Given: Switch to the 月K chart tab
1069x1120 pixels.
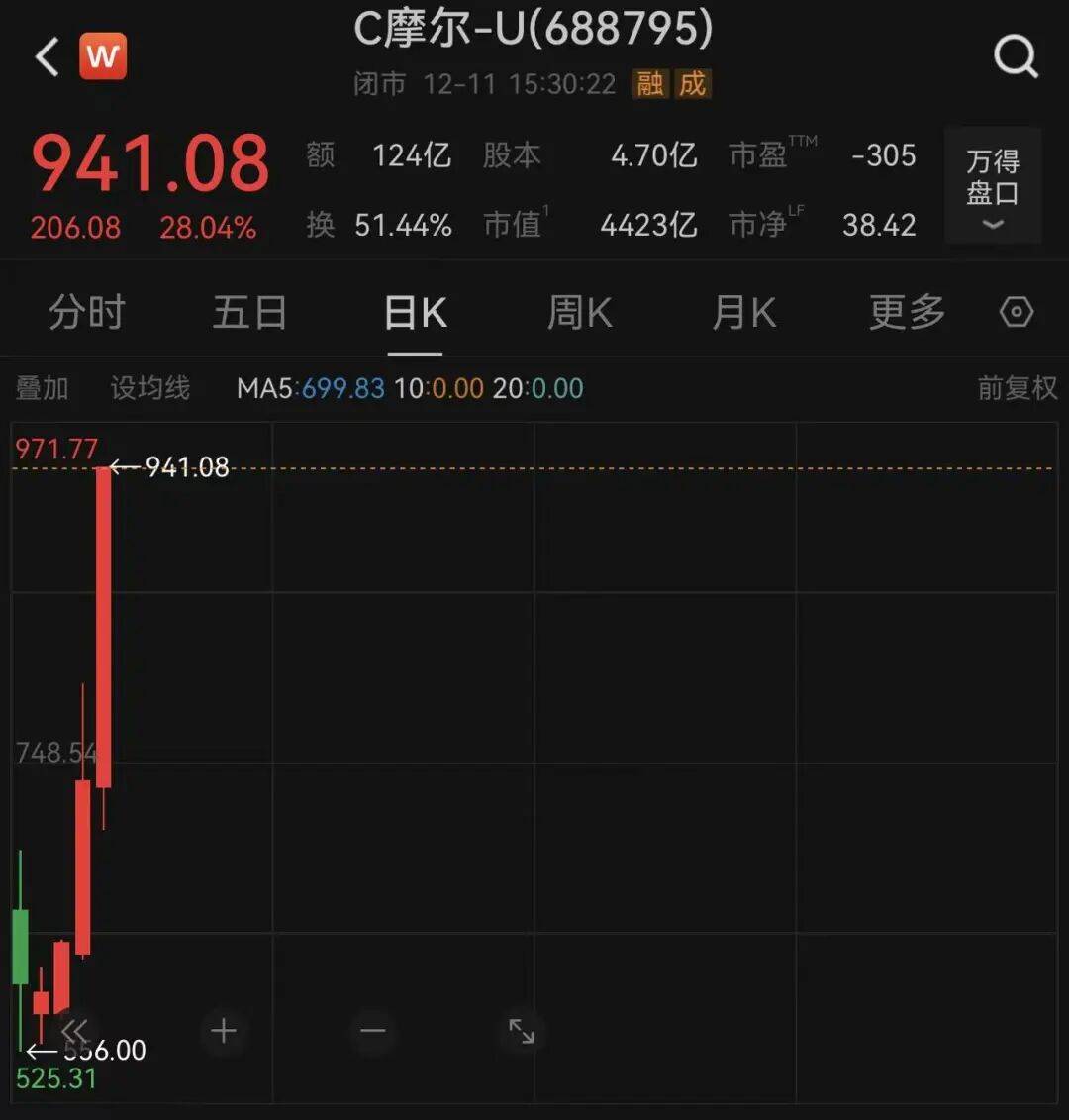Looking at the screenshot, I should [x=743, y=313].
